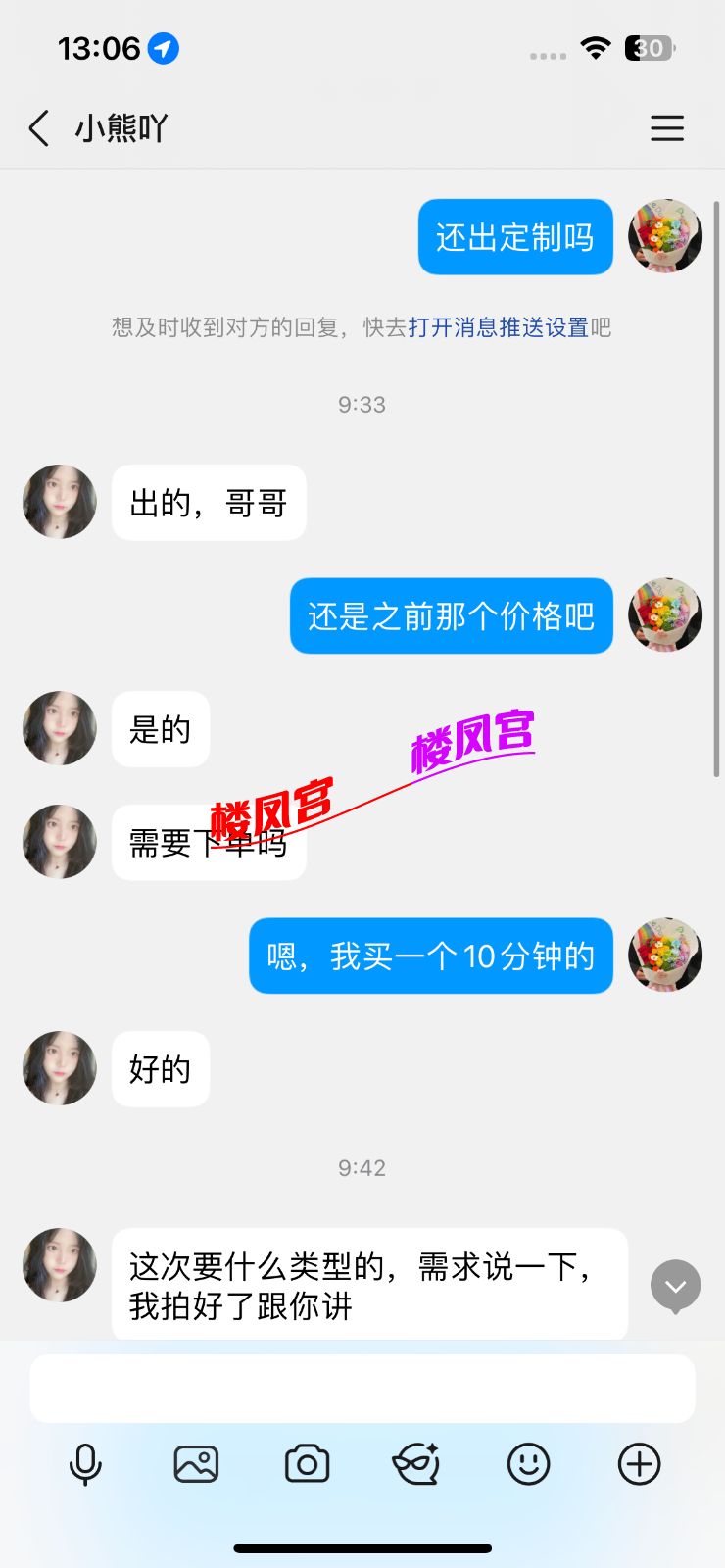Image resolution: width=725 pixels, height=1568 pixels.
Task: Open more attachment options with the plus icon
Action: pos(639,1465)
